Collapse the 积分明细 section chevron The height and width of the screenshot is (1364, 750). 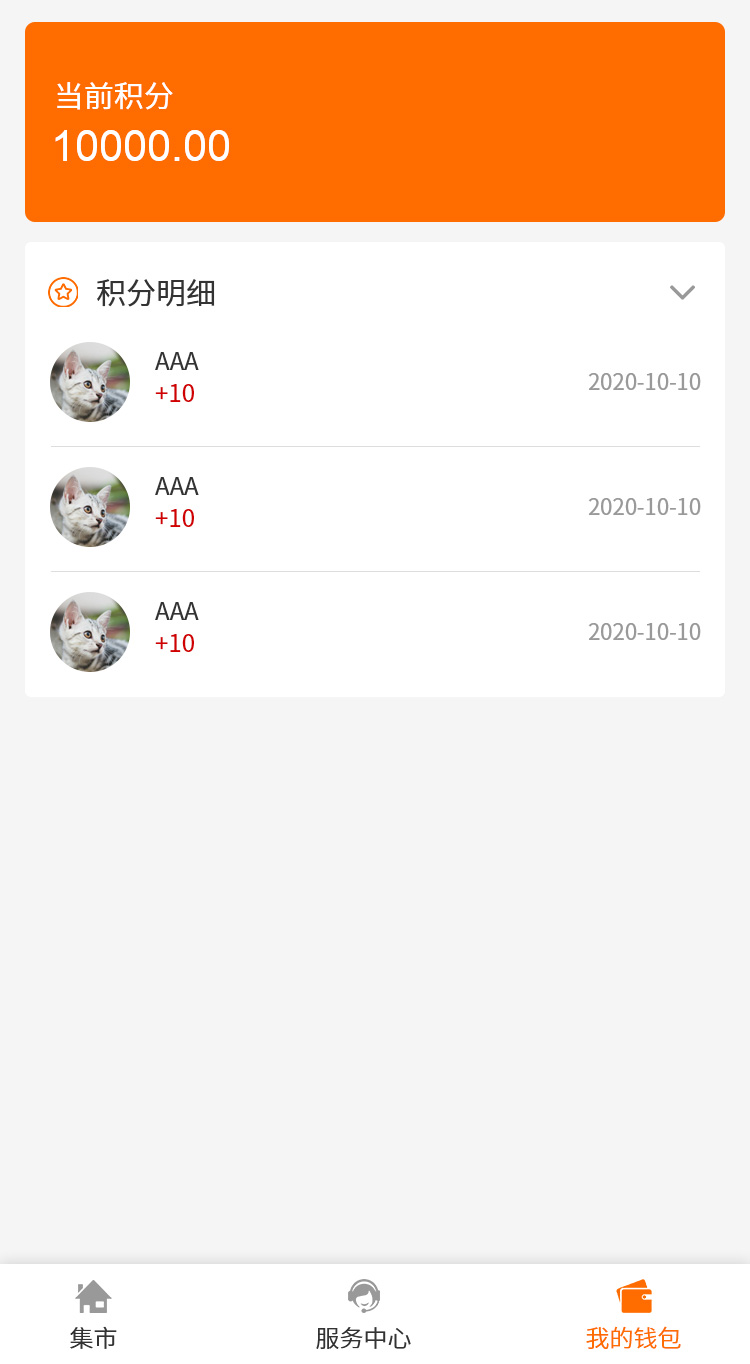(x=682, y=292)
